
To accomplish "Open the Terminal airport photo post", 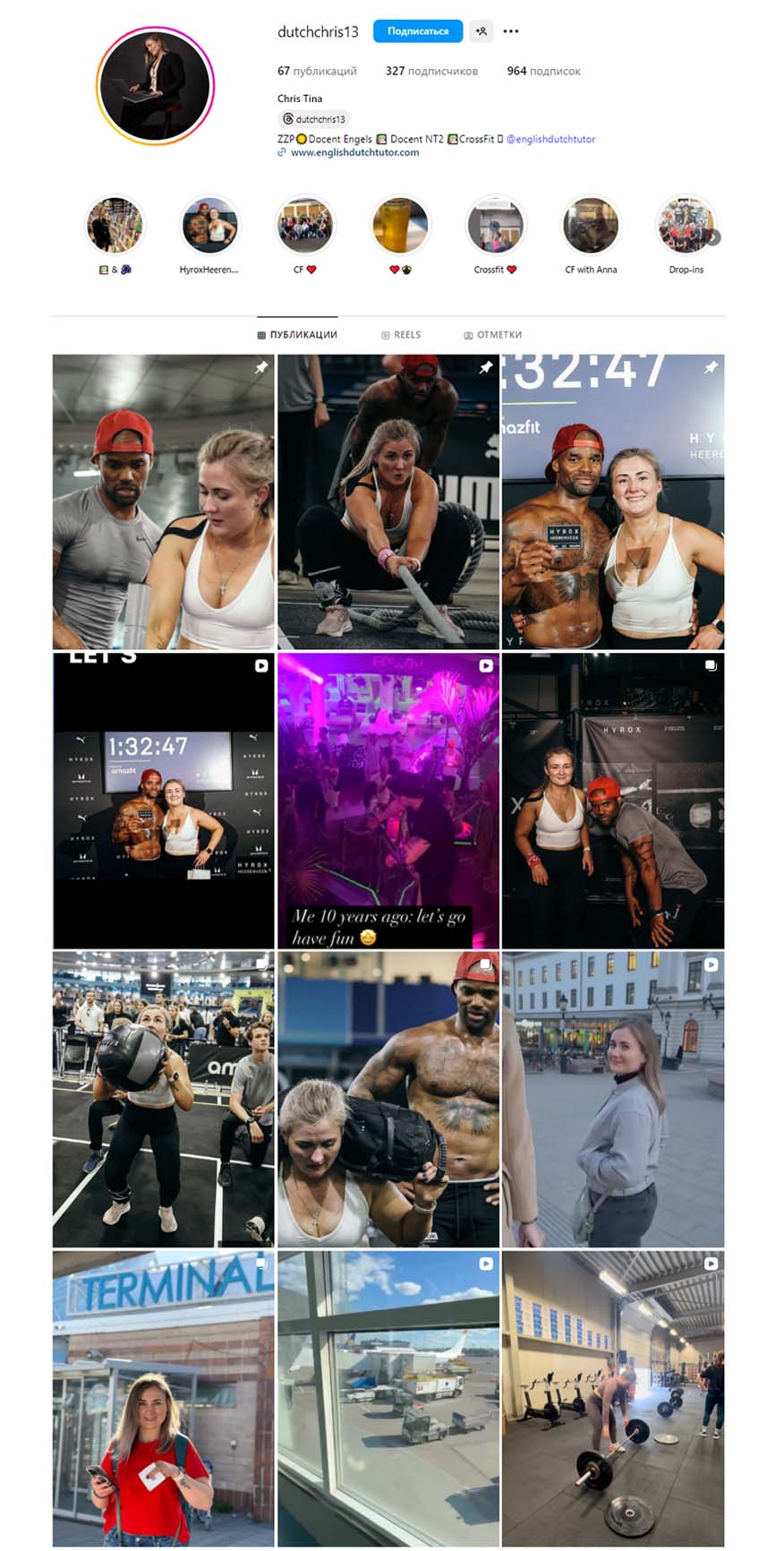I will (x=164, y=1398).
